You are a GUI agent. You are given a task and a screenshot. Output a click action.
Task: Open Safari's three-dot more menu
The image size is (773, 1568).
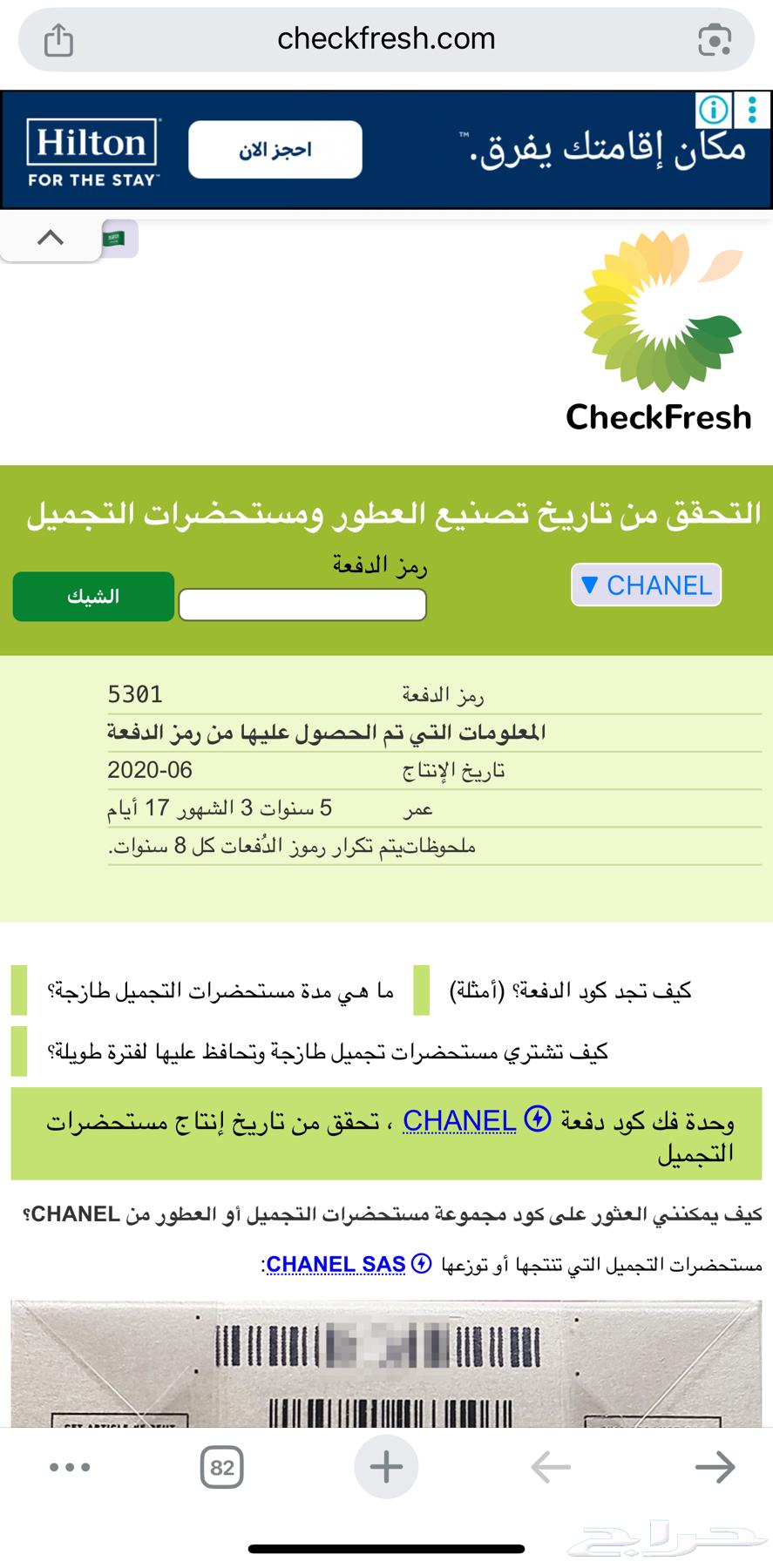coord(70,1466)
